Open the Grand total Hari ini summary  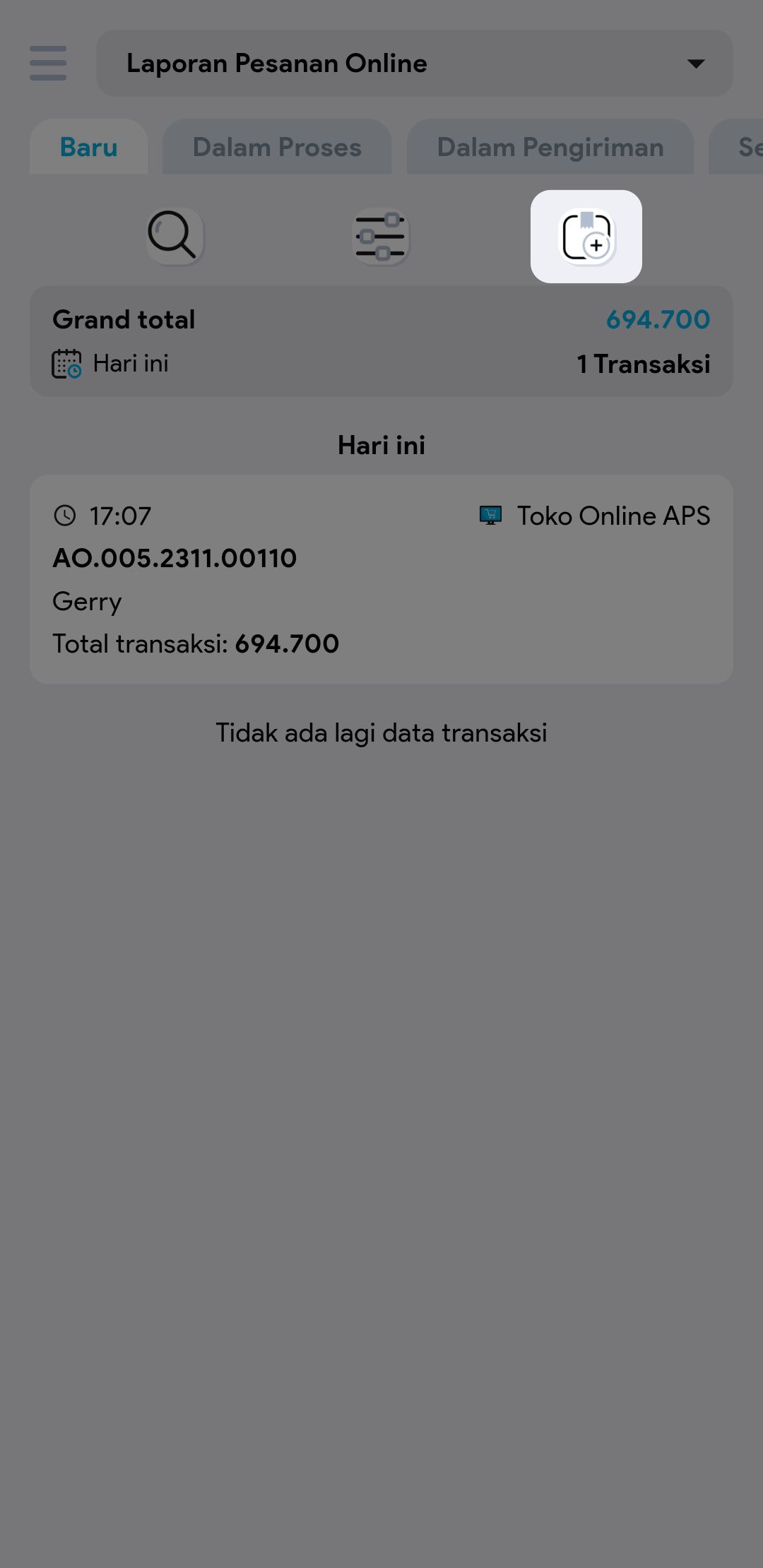click(381, 341)
